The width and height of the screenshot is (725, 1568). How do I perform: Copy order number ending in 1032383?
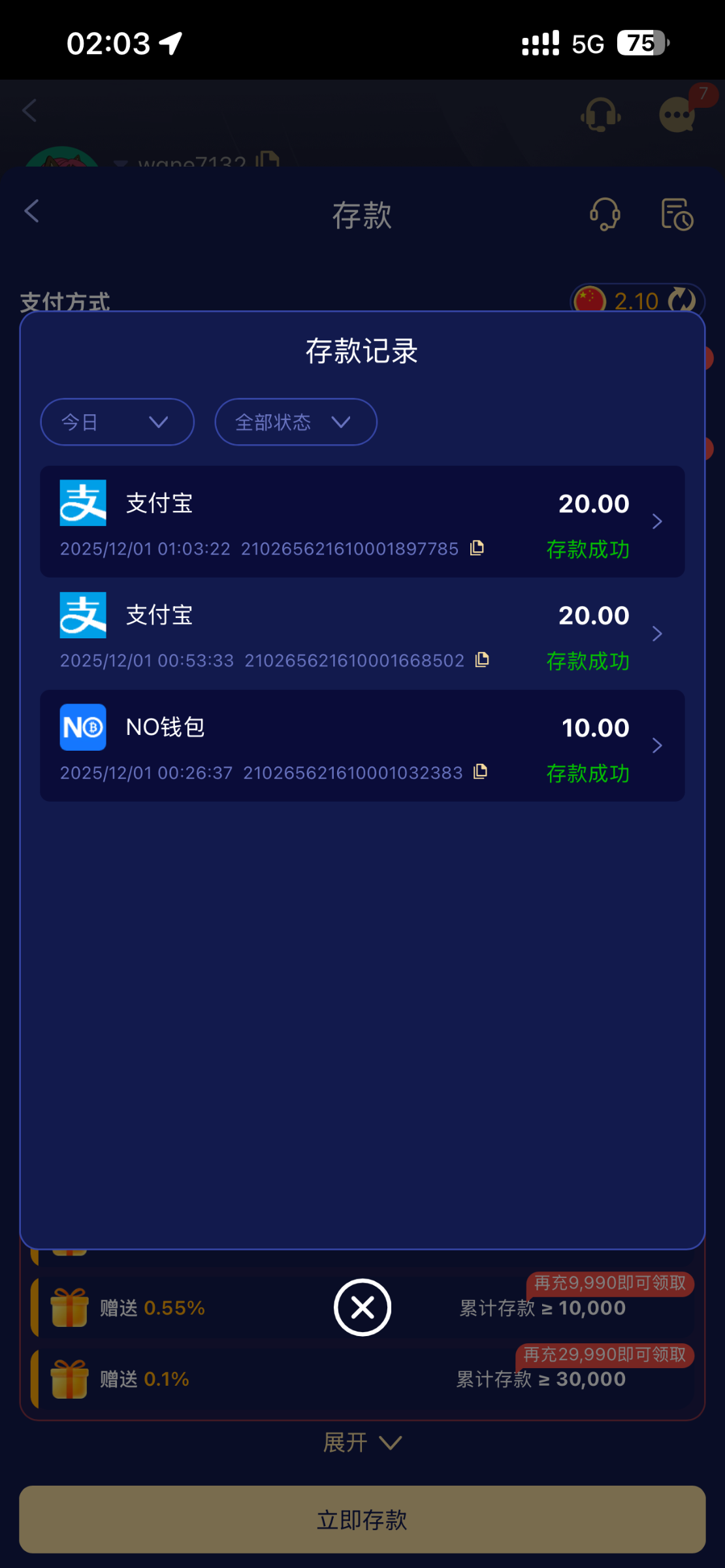(x=481, y=772)
